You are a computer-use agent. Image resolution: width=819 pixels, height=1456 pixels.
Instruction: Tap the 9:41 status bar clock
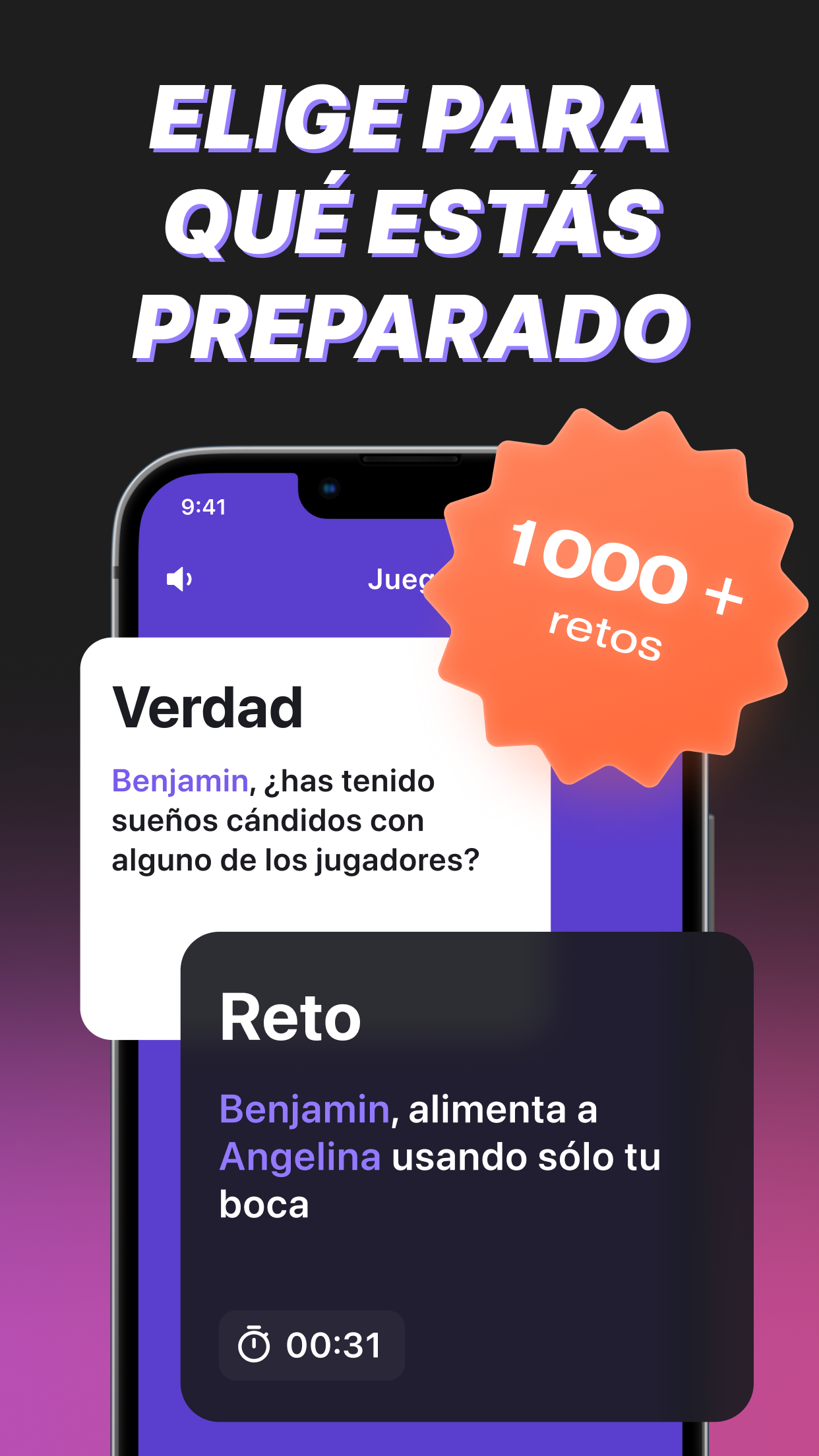[x=202, y=508]
